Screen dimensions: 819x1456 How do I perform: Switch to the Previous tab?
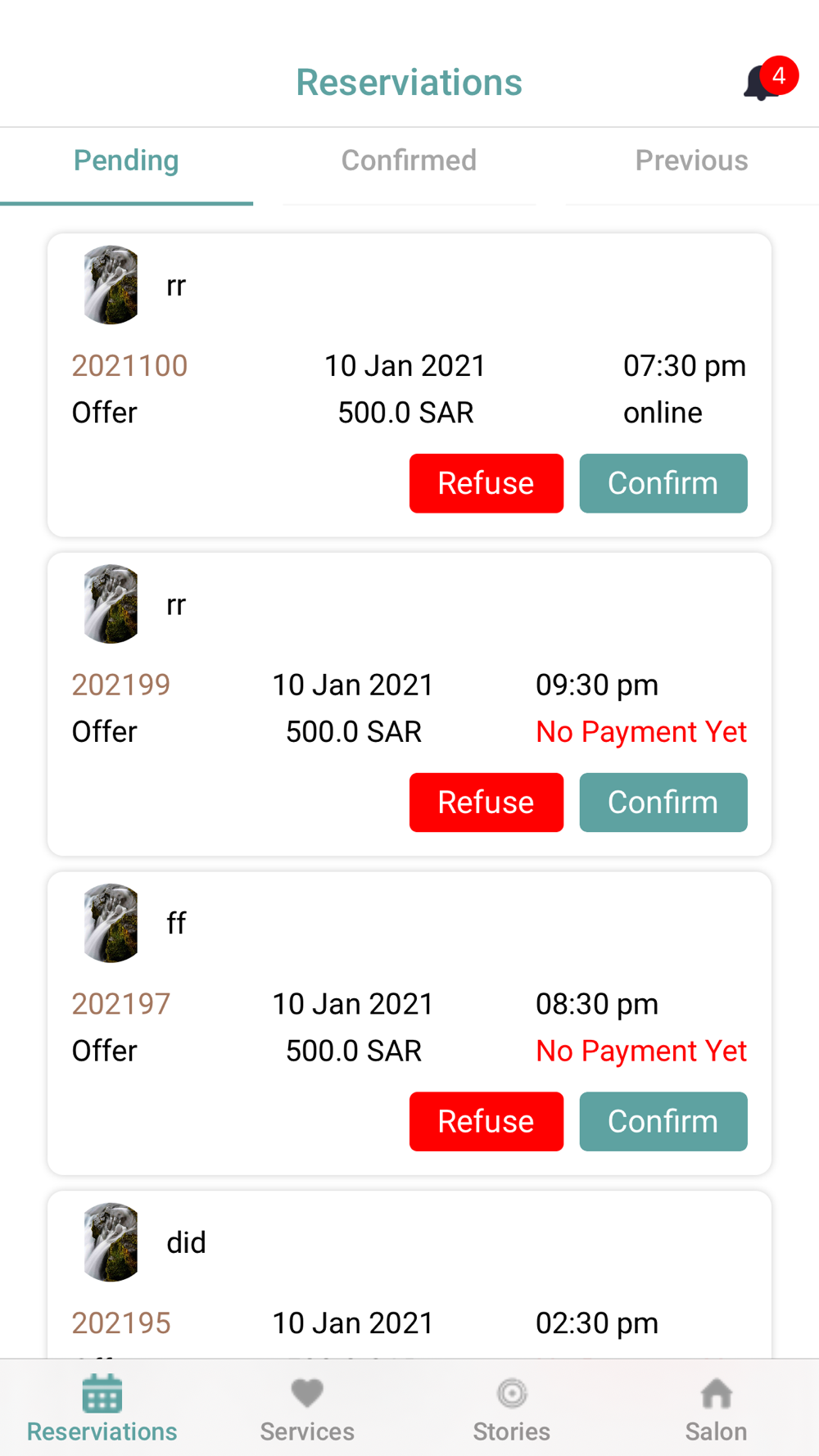tap(691, 161)
